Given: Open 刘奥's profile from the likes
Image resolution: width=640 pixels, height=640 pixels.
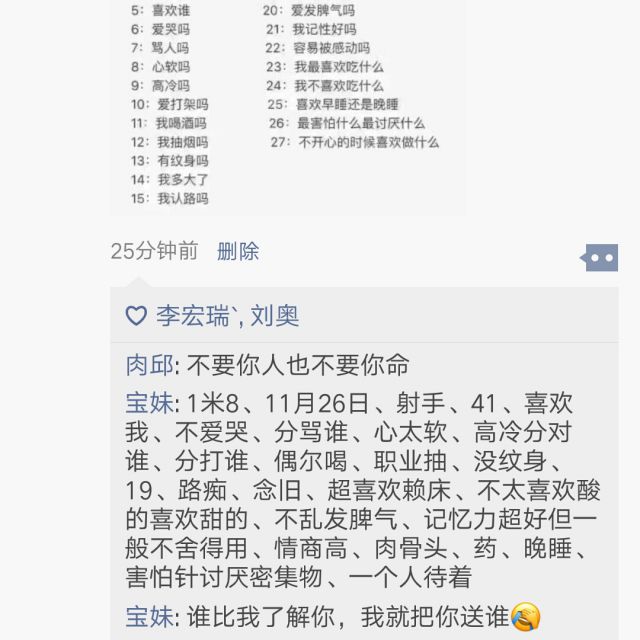Looking at the screenshot, I should click(x=273, y=317).
